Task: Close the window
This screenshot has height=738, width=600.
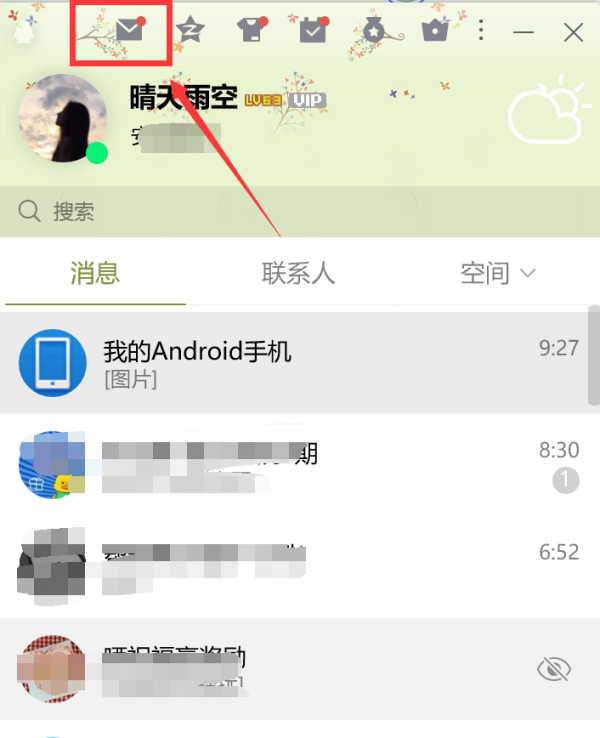Action: click(x=573, y=32)
